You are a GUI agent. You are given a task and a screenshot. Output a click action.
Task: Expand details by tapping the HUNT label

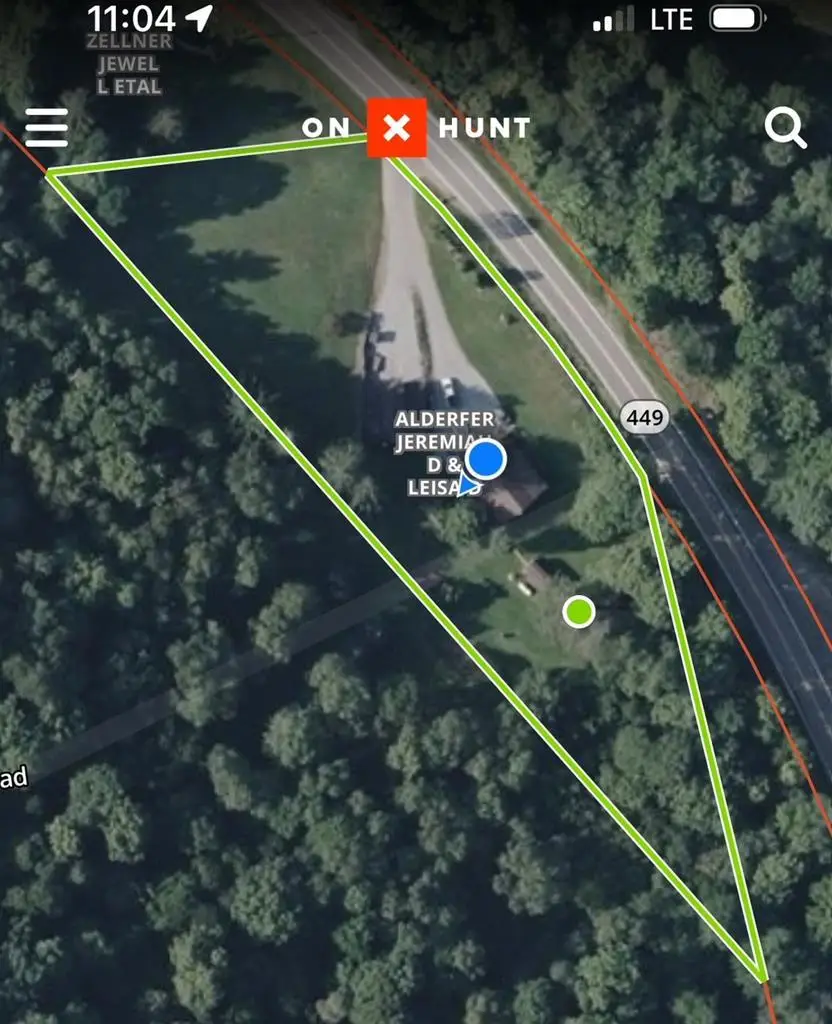pyautogui.click(x=482, y=127)
